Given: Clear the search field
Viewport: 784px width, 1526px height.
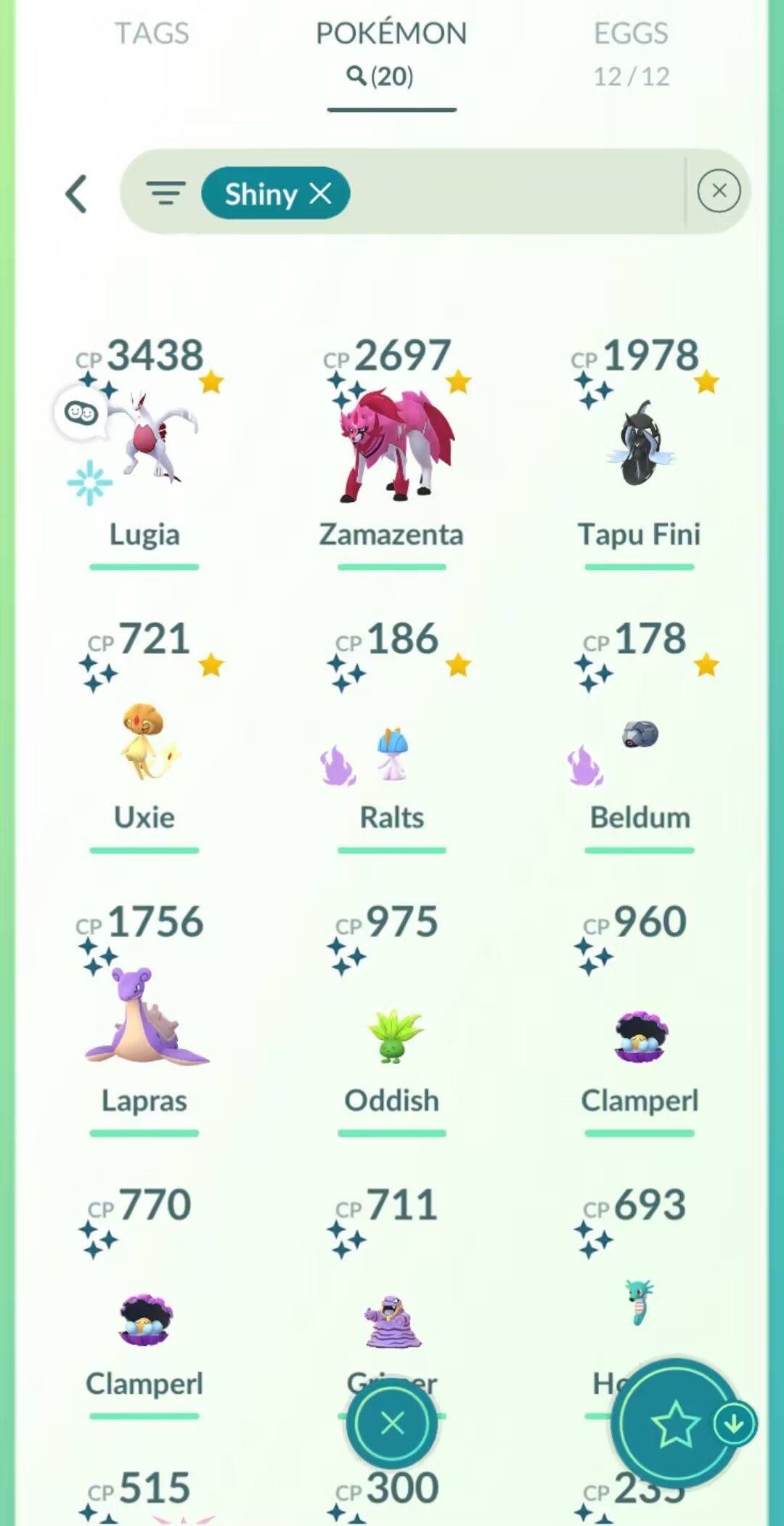Looking at the screenshot, I should (718, 191).
